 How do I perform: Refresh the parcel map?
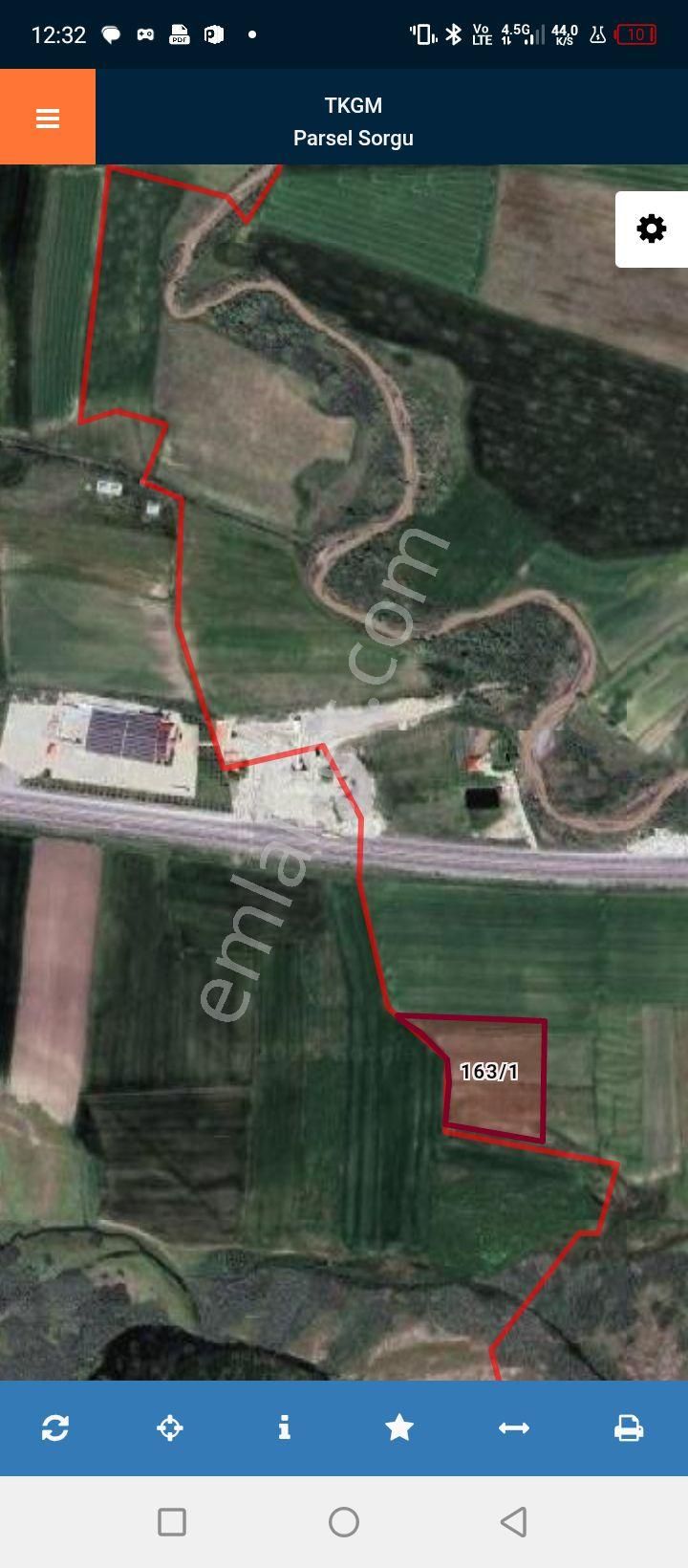coord(55,1427)
